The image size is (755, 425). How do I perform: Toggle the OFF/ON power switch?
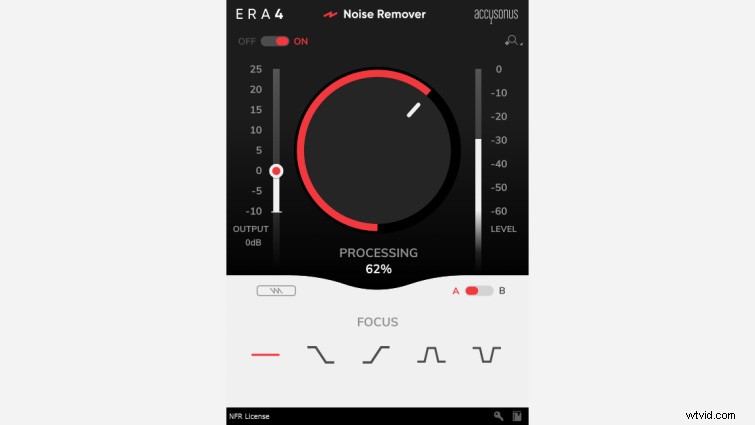(x=275, y=41)
